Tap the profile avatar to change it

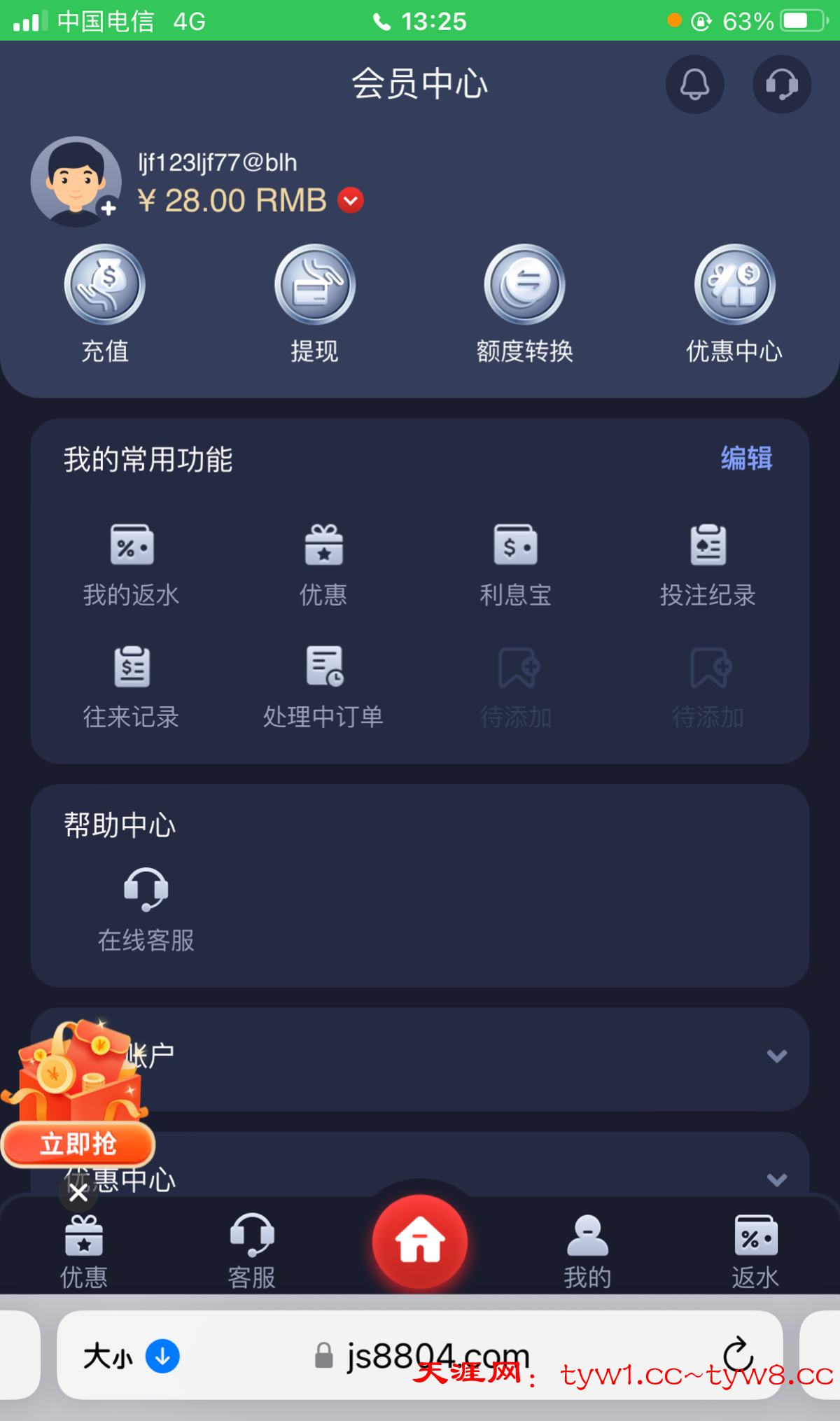(76, 181)
